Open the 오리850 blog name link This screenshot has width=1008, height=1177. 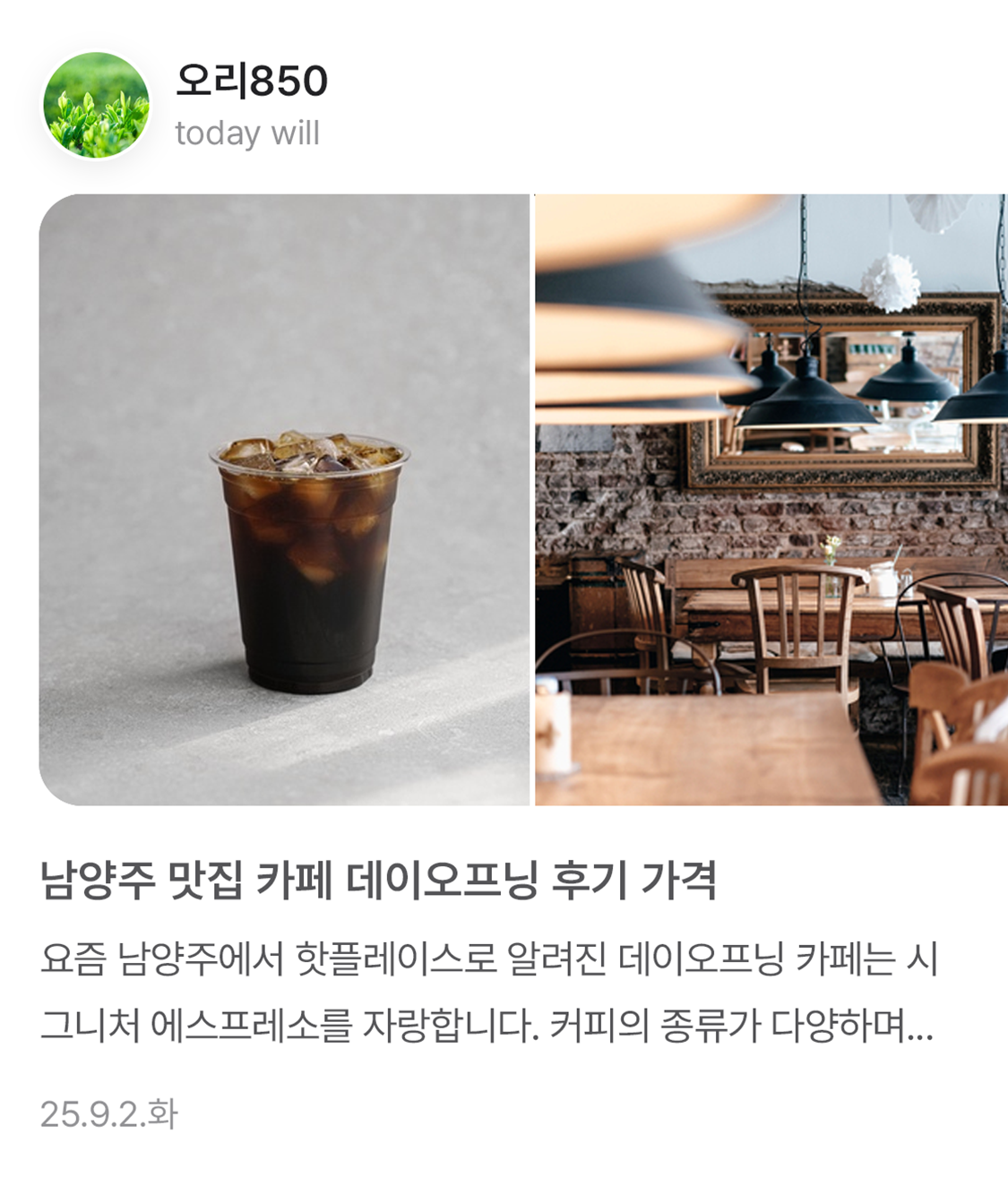252,82
